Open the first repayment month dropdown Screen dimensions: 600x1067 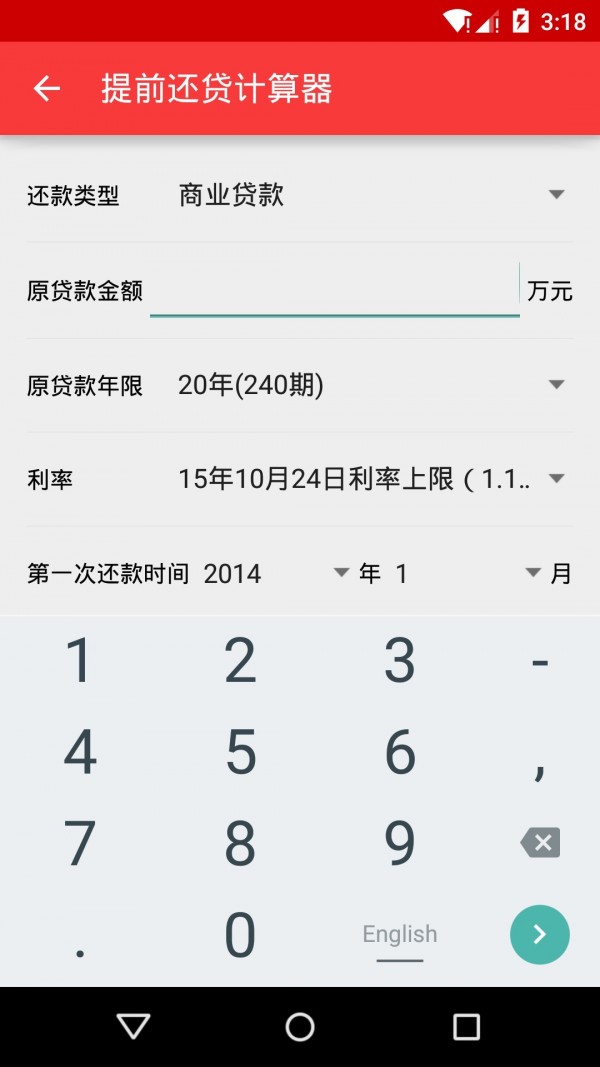(x=466, y=574)
